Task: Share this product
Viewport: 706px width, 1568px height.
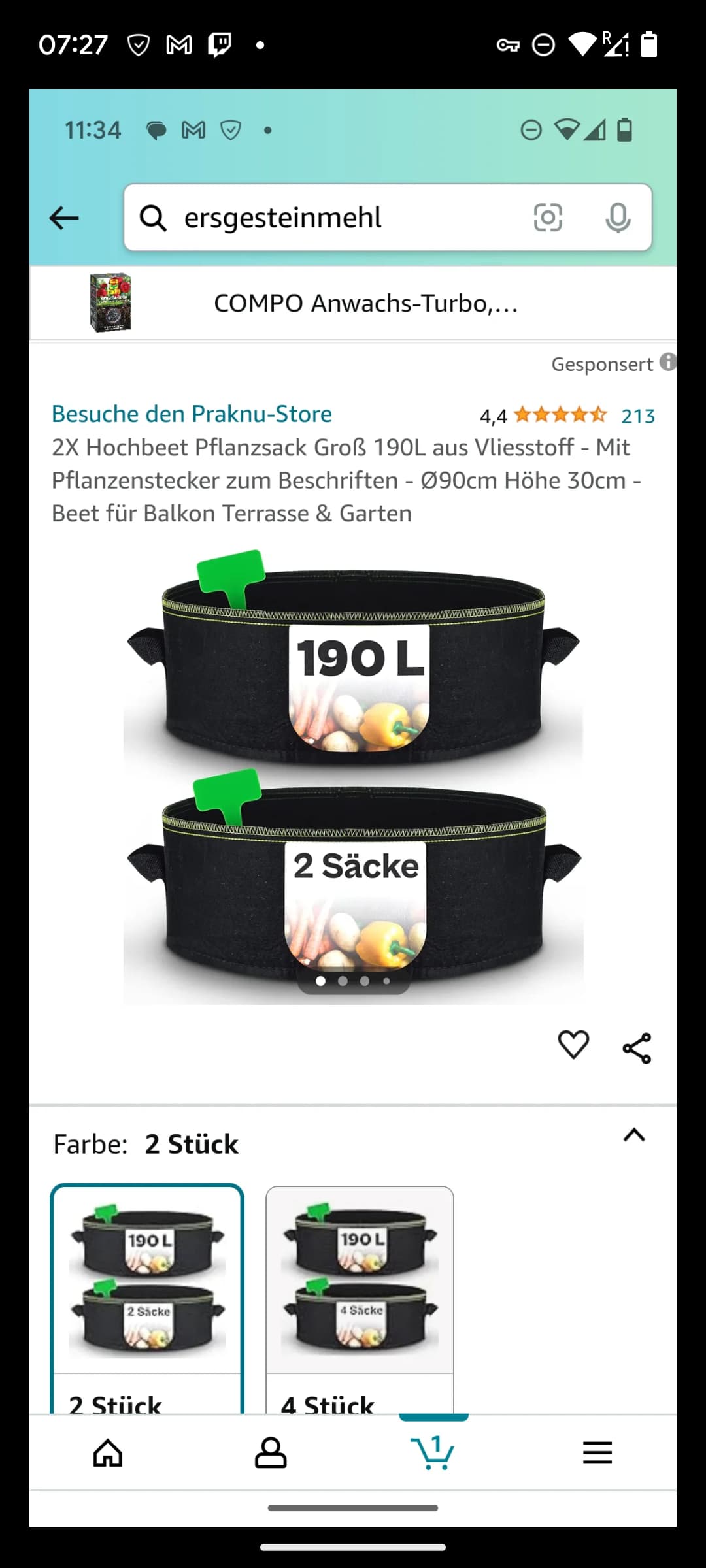Action: tap(637, 1048)
